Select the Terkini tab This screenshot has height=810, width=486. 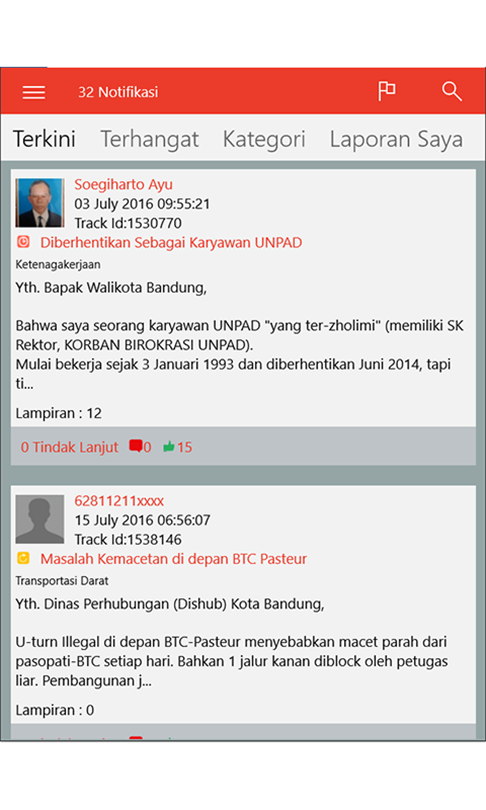click(x=44, y=139)
